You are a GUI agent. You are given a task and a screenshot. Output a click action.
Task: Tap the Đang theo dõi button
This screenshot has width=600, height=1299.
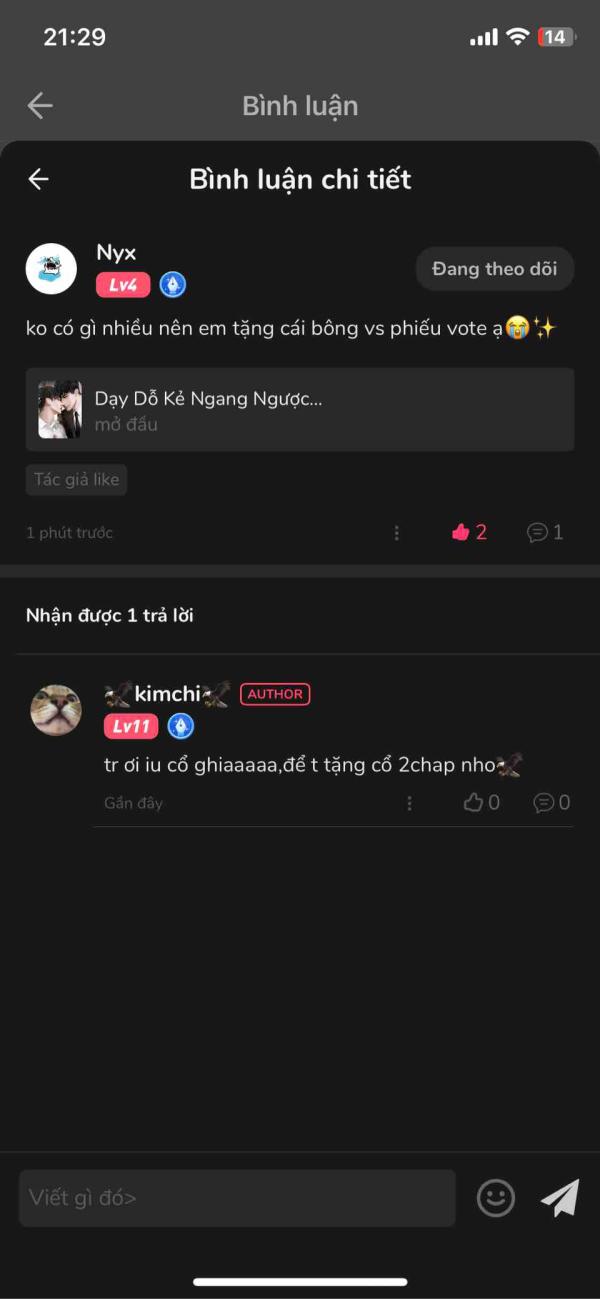pos(494,269)
